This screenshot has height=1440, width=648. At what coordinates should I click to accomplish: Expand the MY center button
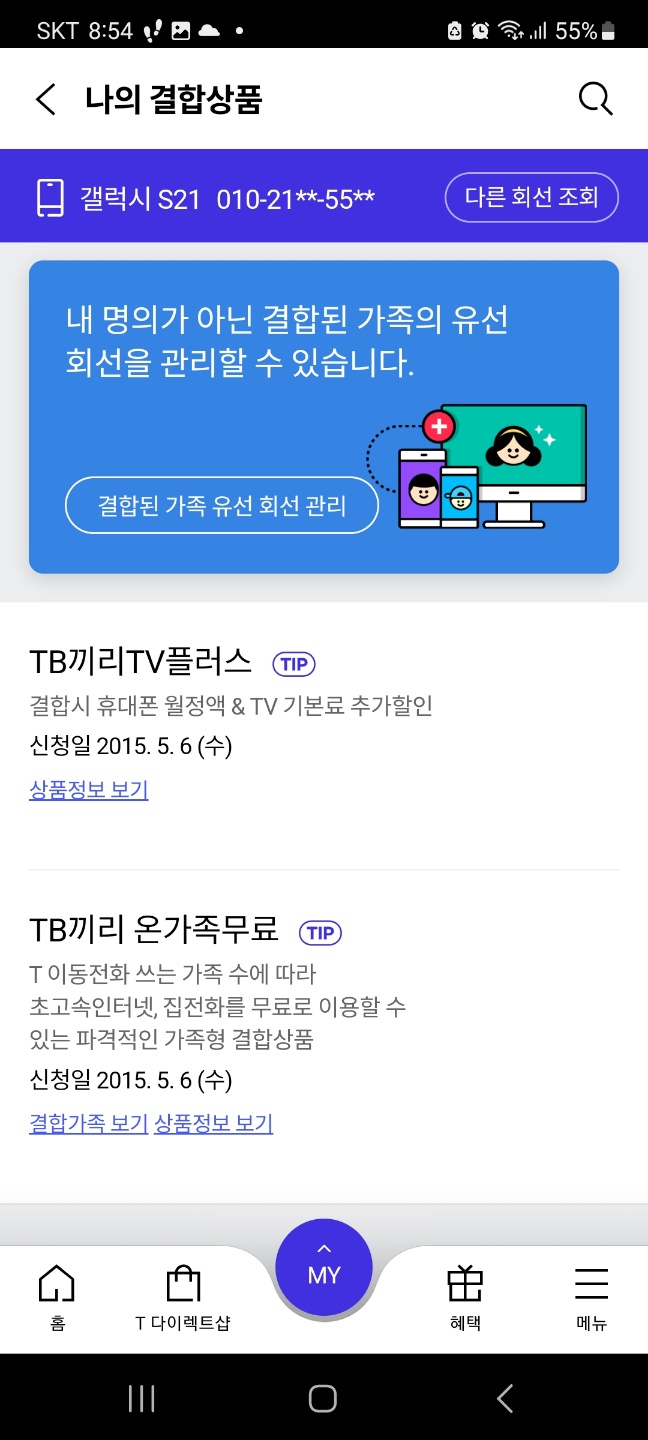324,1267
